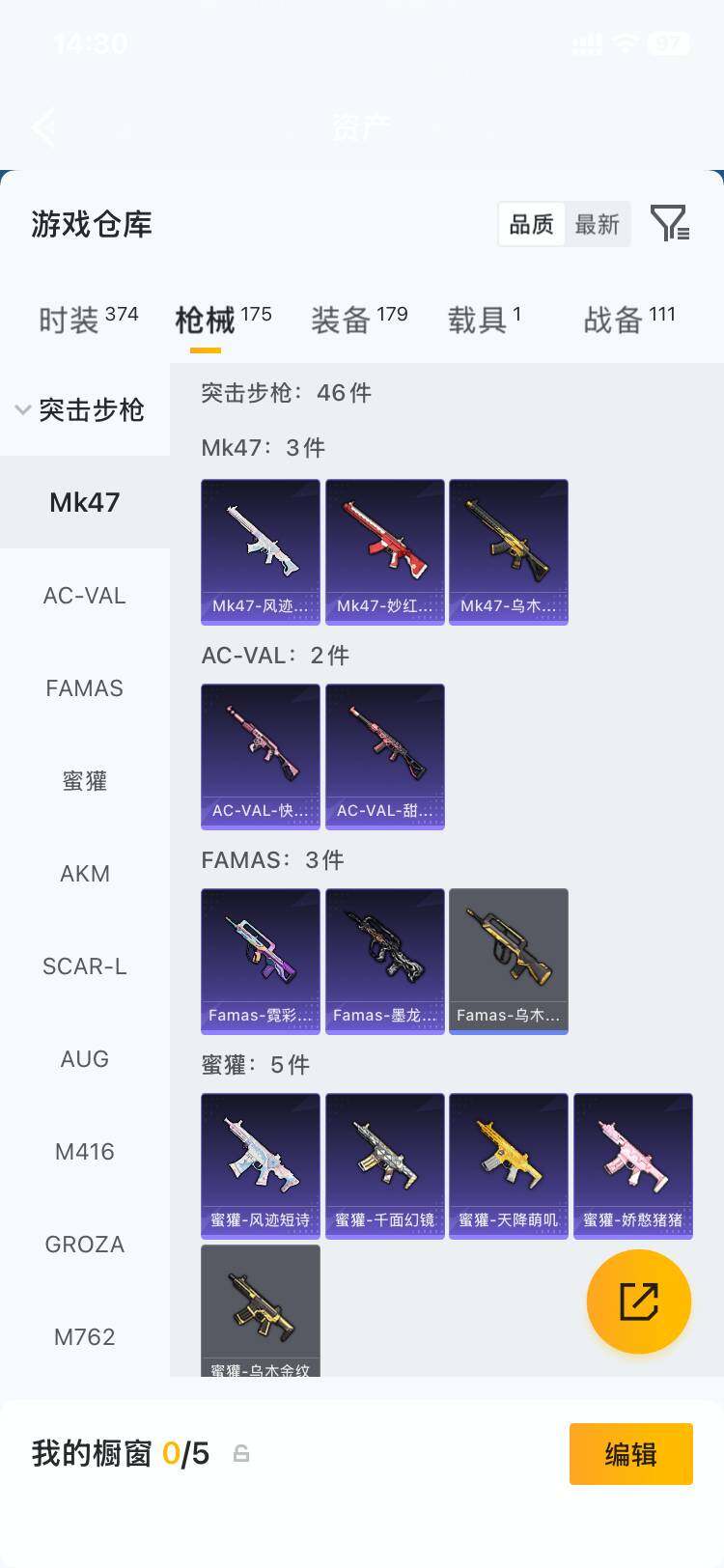Select Mk47 in the weapon sidebar
Viewport: 724px width, 1568px height.
(x=84, y=502)
